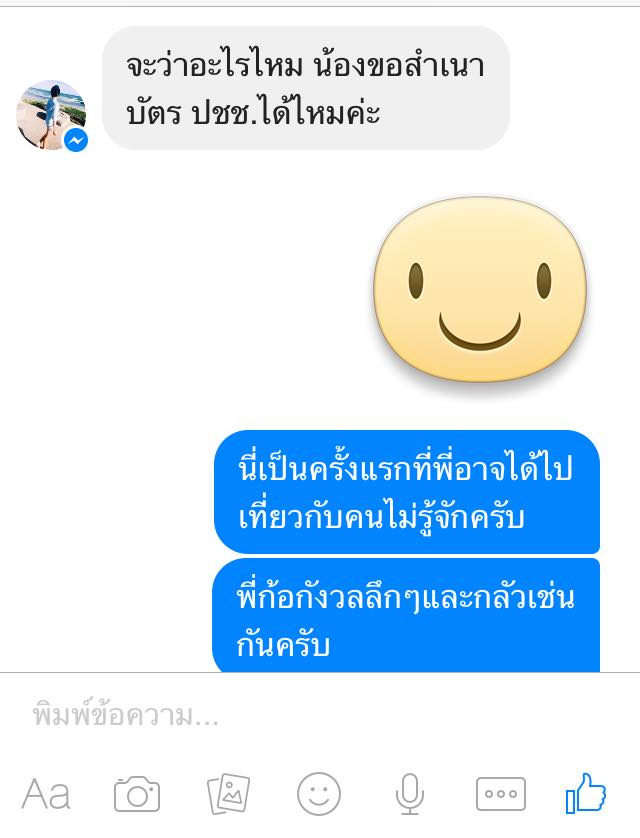The height and width of the screenshot is (838, 640).
Task: Open the camera to take a photo
Action: coord(137,795)
